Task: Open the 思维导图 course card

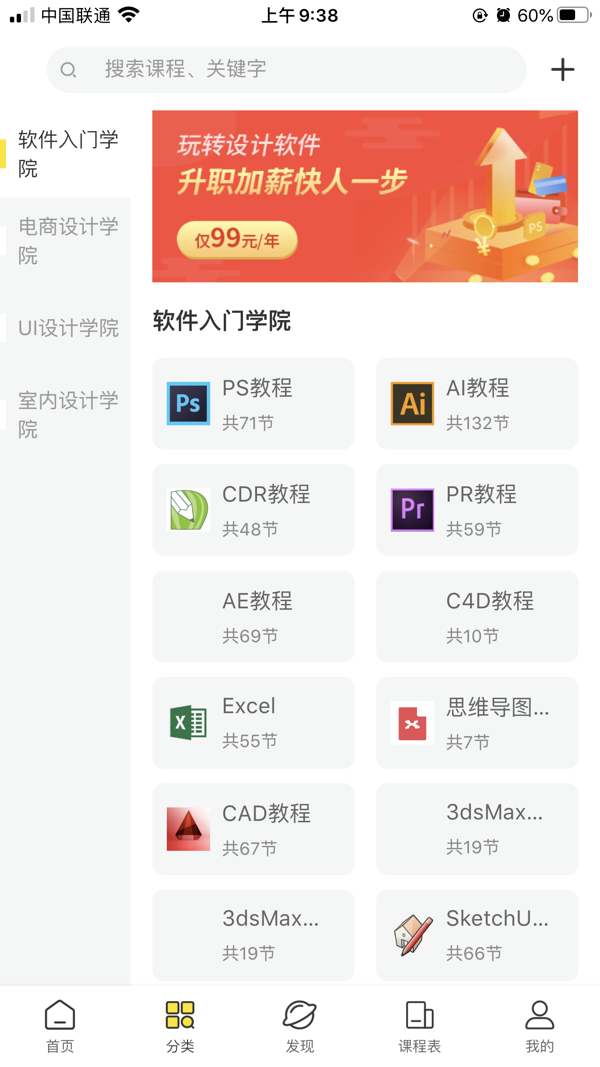Action: point(477,722)
